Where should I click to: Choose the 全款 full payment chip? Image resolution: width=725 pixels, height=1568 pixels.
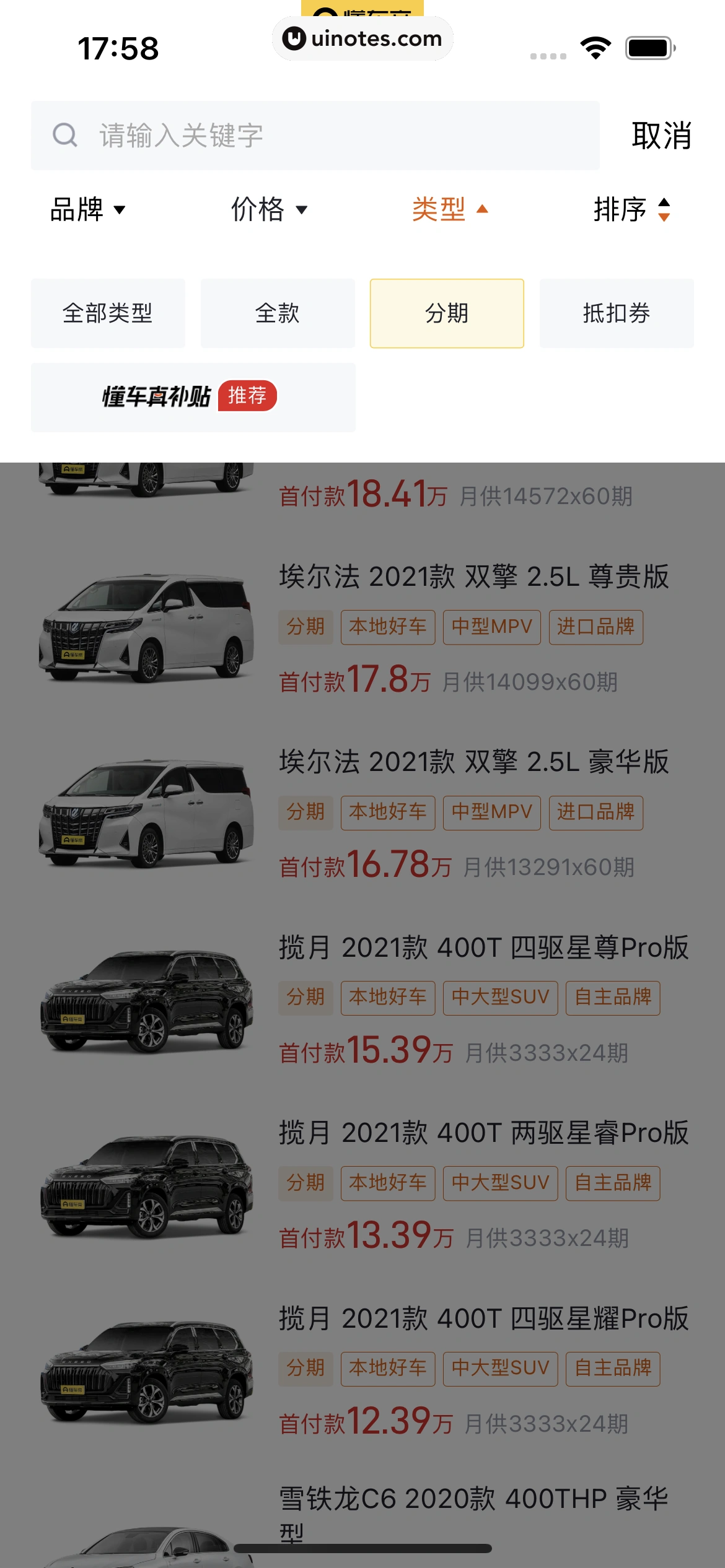coord(278,313)
